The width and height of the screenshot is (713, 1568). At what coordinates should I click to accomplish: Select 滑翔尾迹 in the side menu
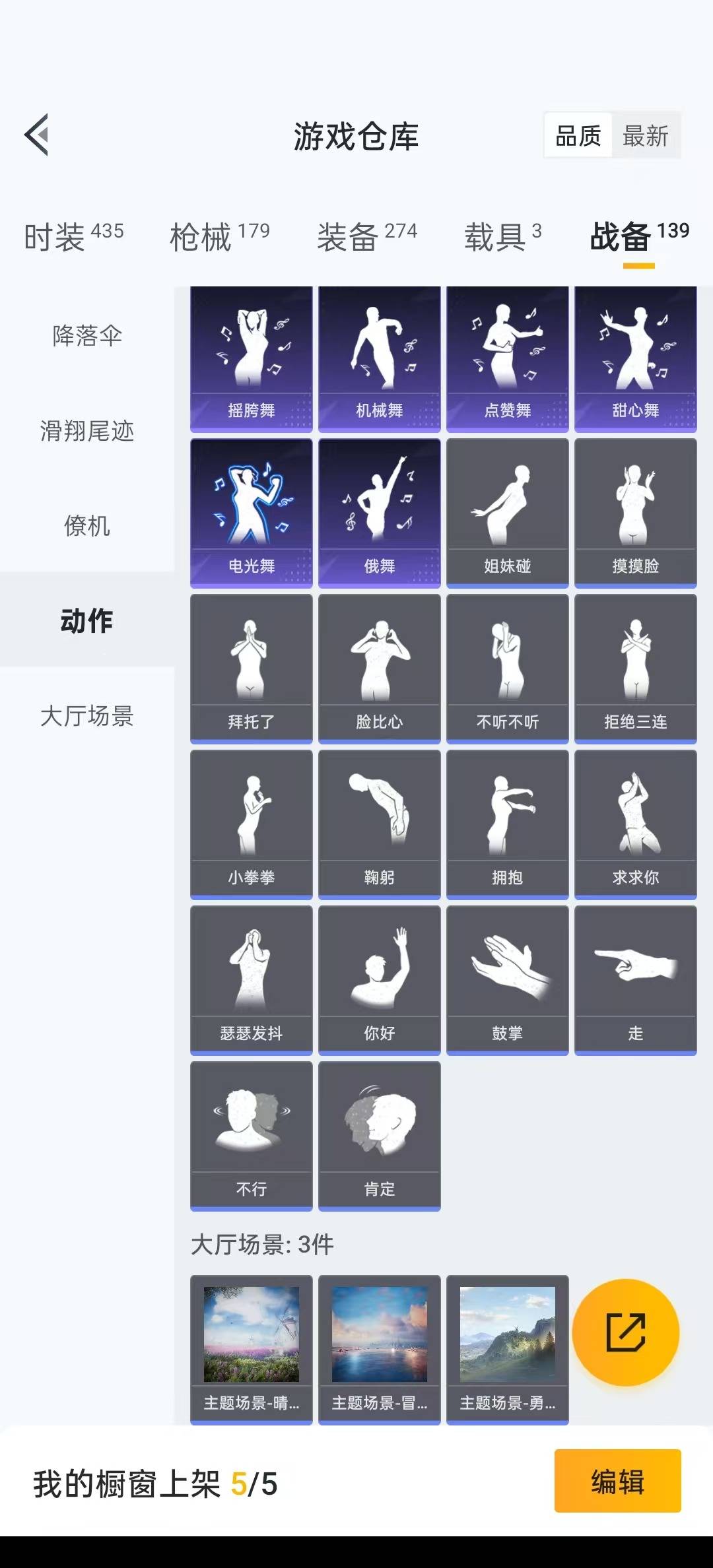click(87, 431)
